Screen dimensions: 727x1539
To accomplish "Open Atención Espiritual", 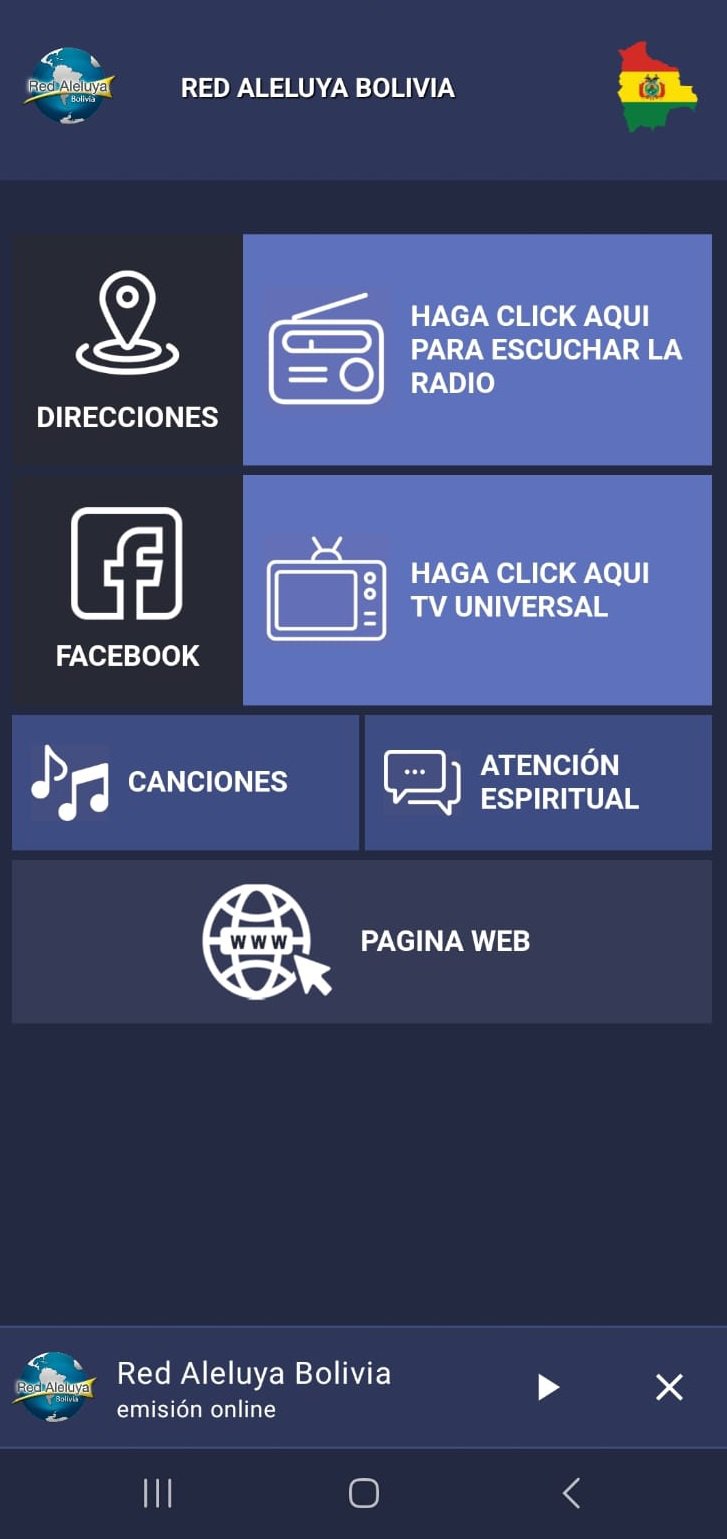I will pos(538,782).
